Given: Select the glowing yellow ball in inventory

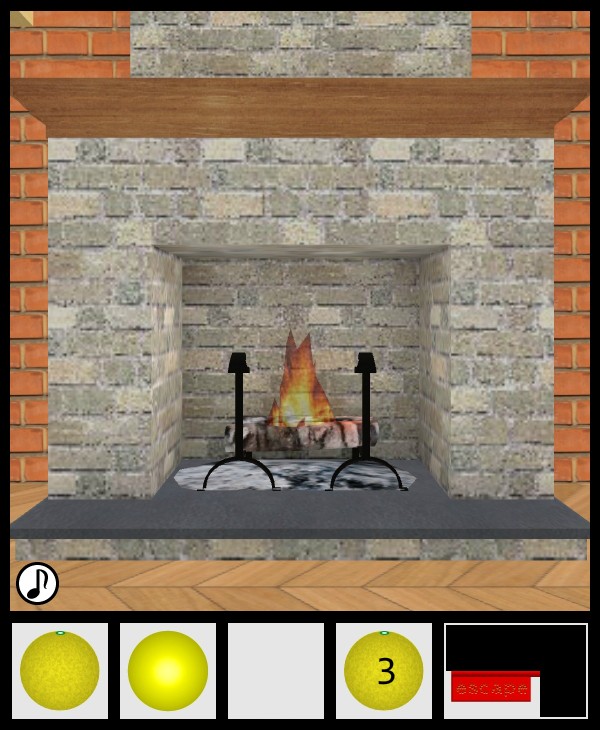Looking at the screenshot, I should (x=168, y=671).
